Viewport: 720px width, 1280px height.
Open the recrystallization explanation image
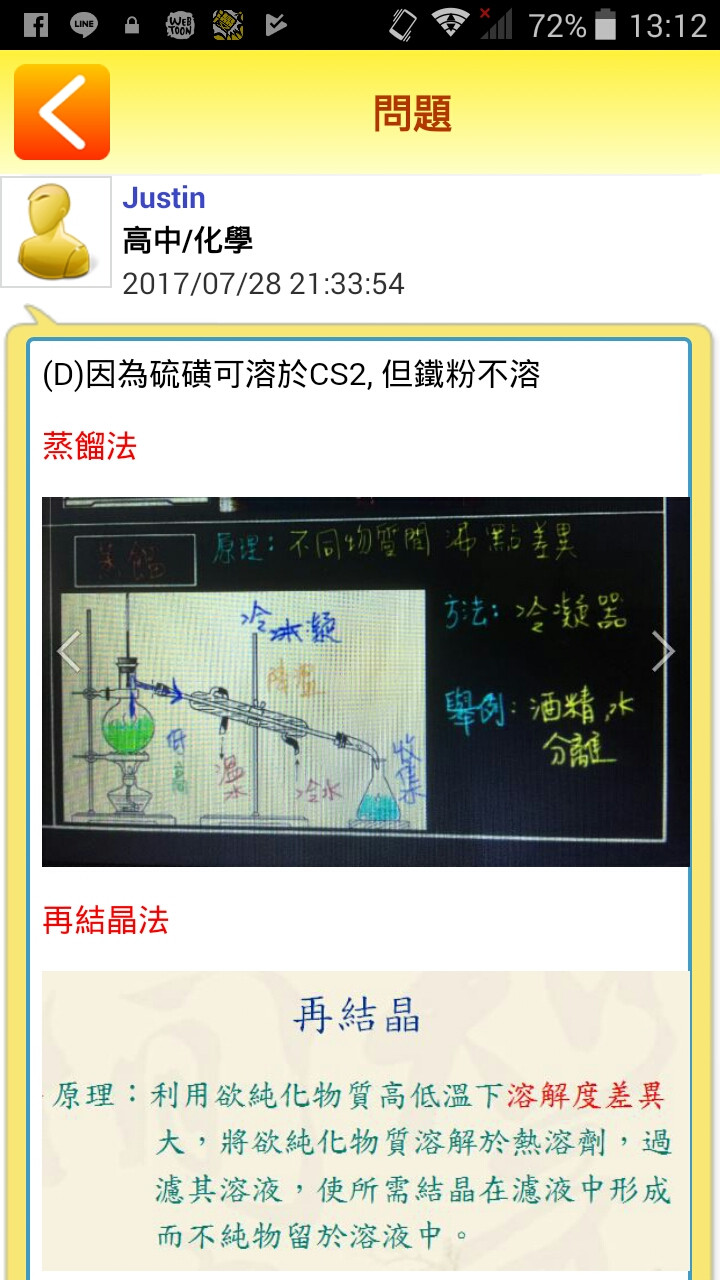pyautogui.click(x=365, y=1120)
